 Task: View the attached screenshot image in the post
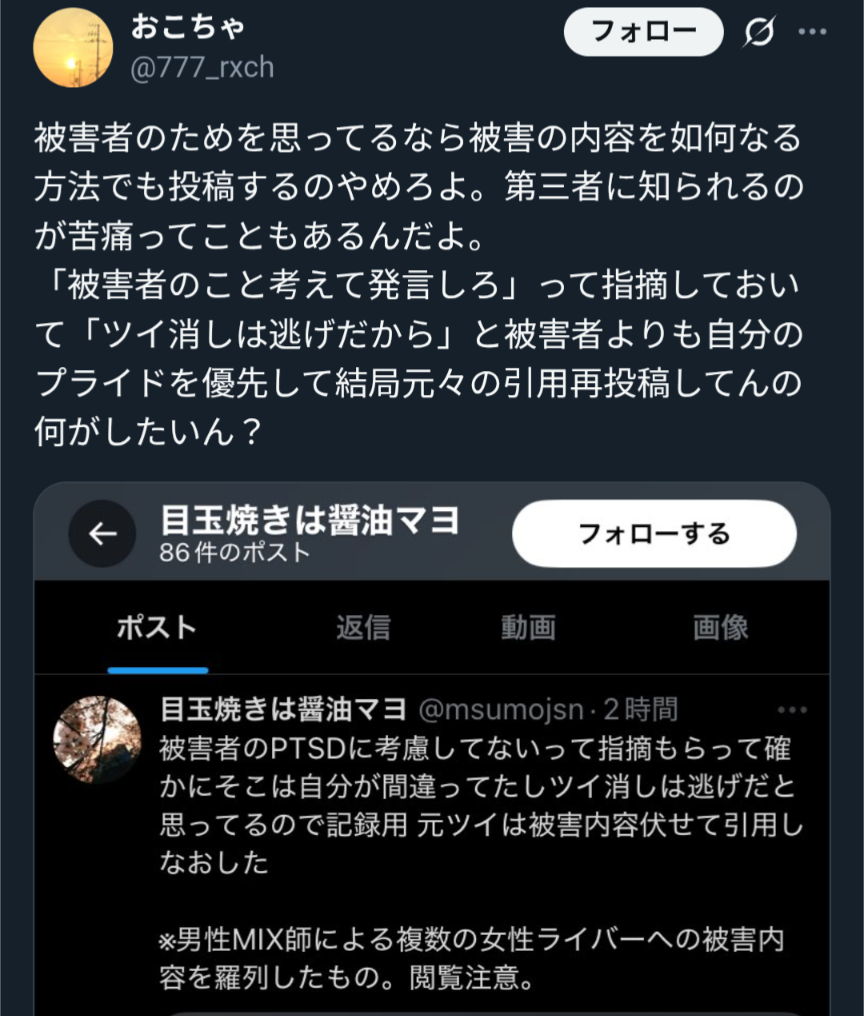tap(432, 750)
